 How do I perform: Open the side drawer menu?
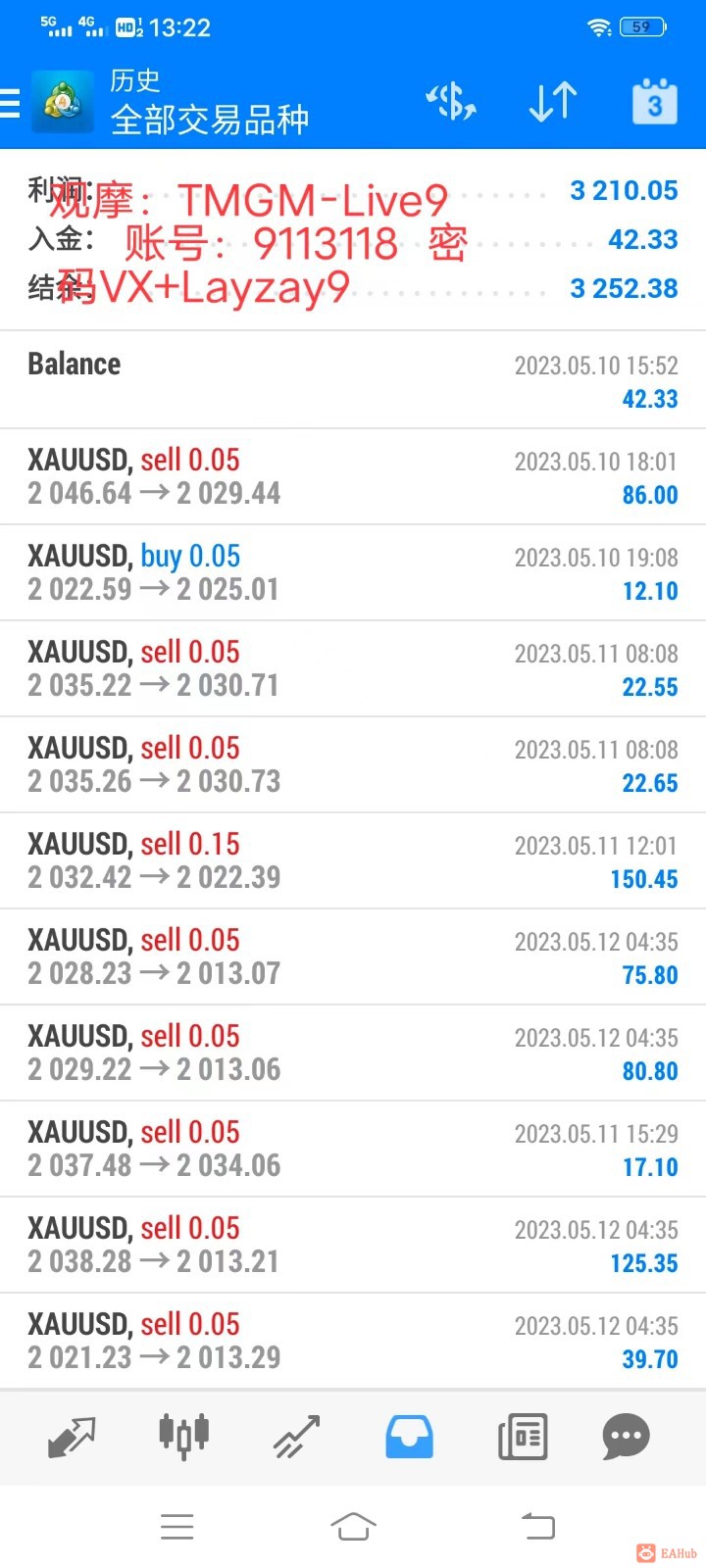coord(12,103)
